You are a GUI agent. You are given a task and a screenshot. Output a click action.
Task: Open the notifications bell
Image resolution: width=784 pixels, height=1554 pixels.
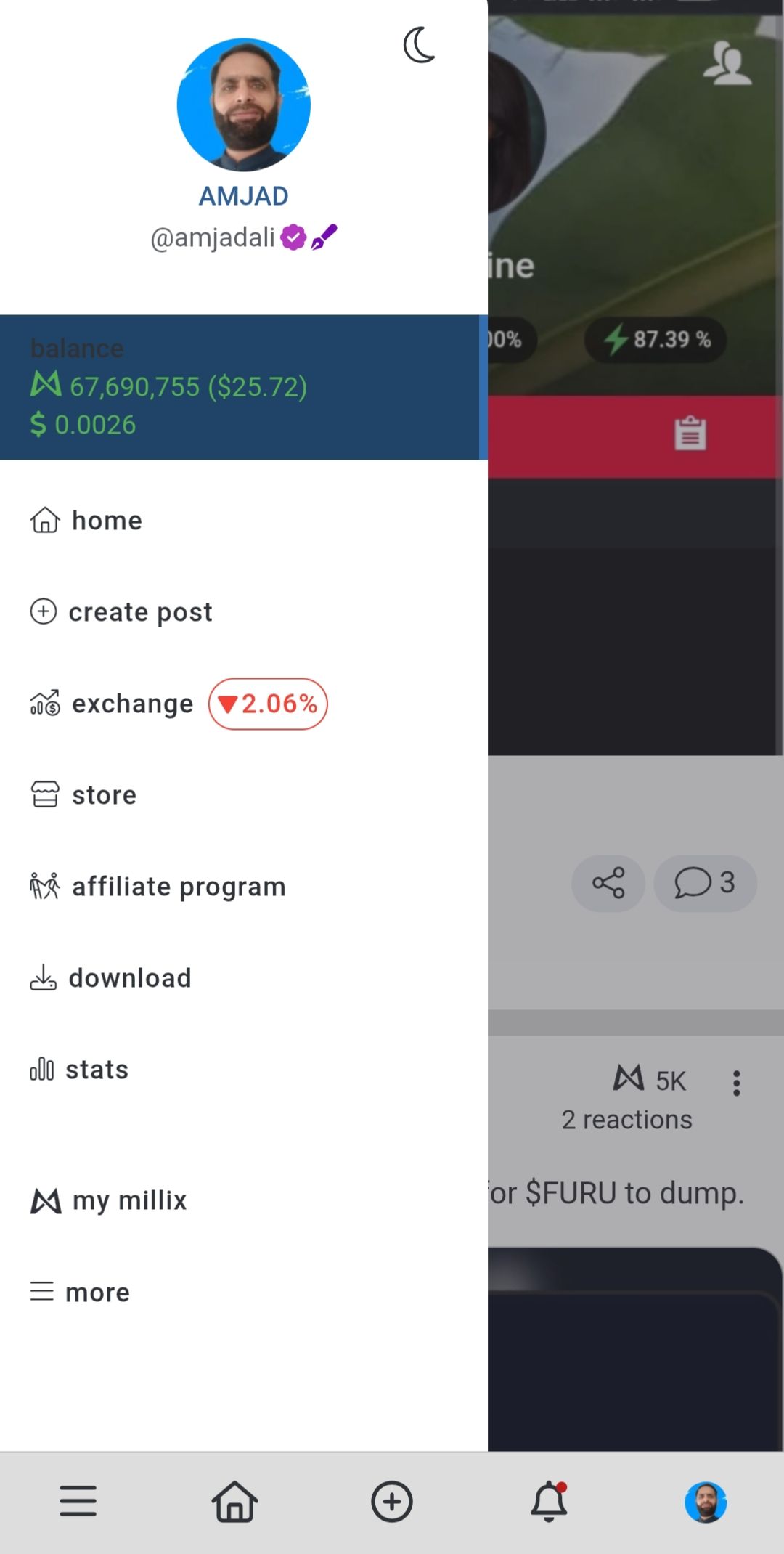point(550,1501)
